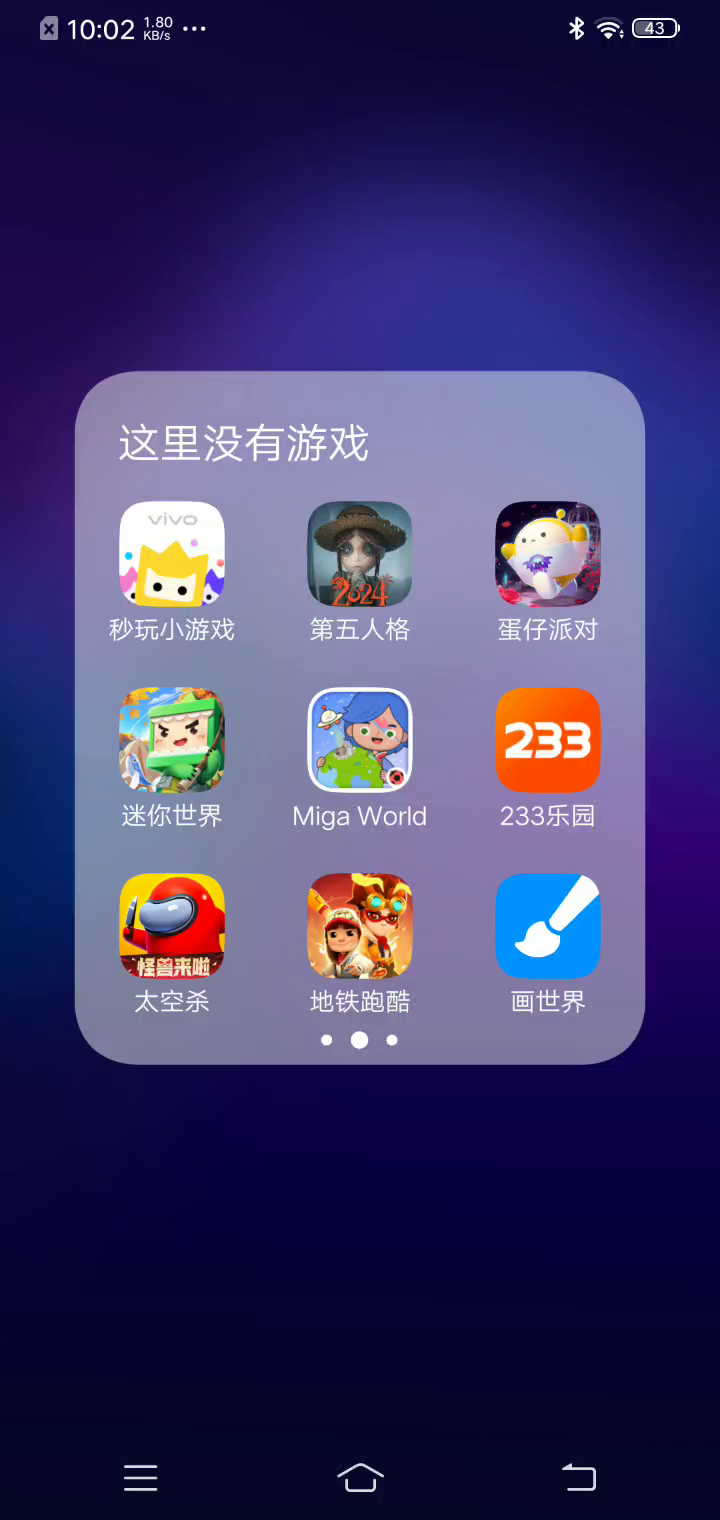Open the 秒玩小游戏 app

tap(172, 554)
